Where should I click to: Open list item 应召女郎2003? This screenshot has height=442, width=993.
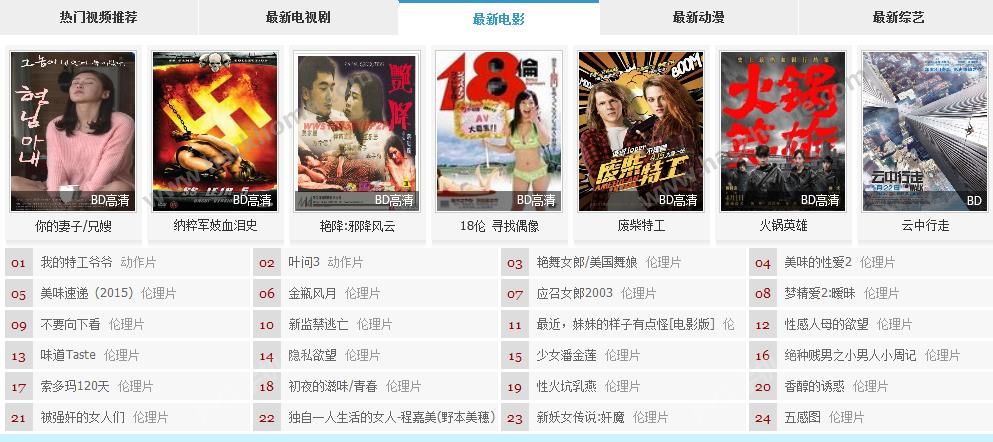[x=574, y=294]
